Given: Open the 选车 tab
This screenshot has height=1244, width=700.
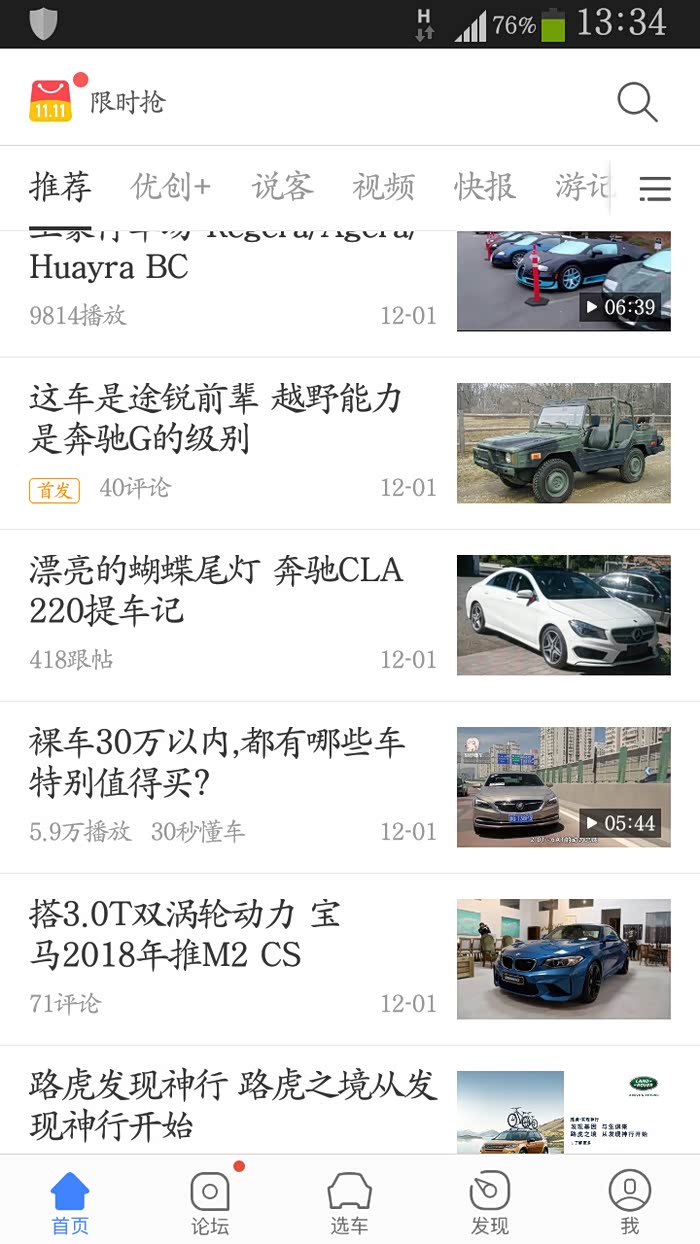Looking at the screenshot, I should [350, 1203].
